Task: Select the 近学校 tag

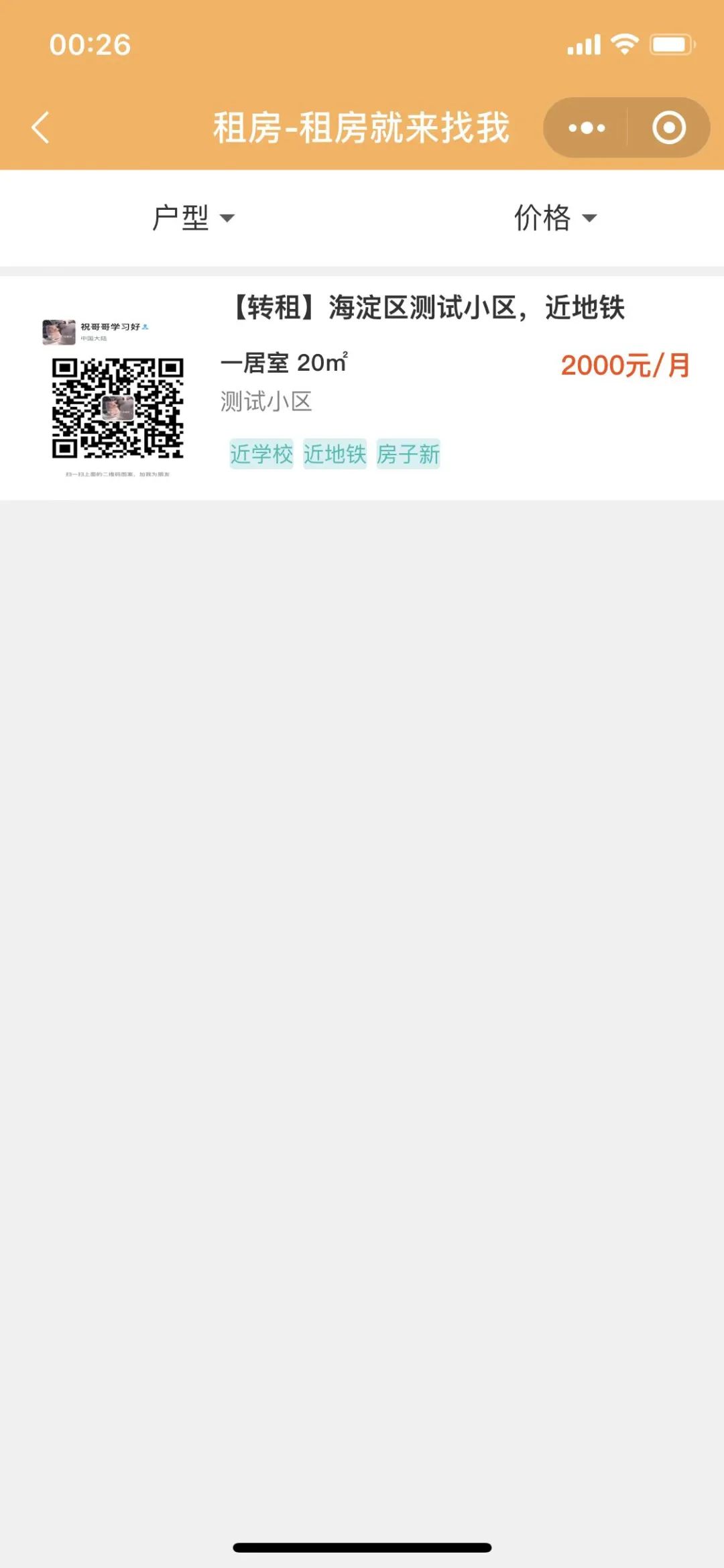Action: click(261, 455)
